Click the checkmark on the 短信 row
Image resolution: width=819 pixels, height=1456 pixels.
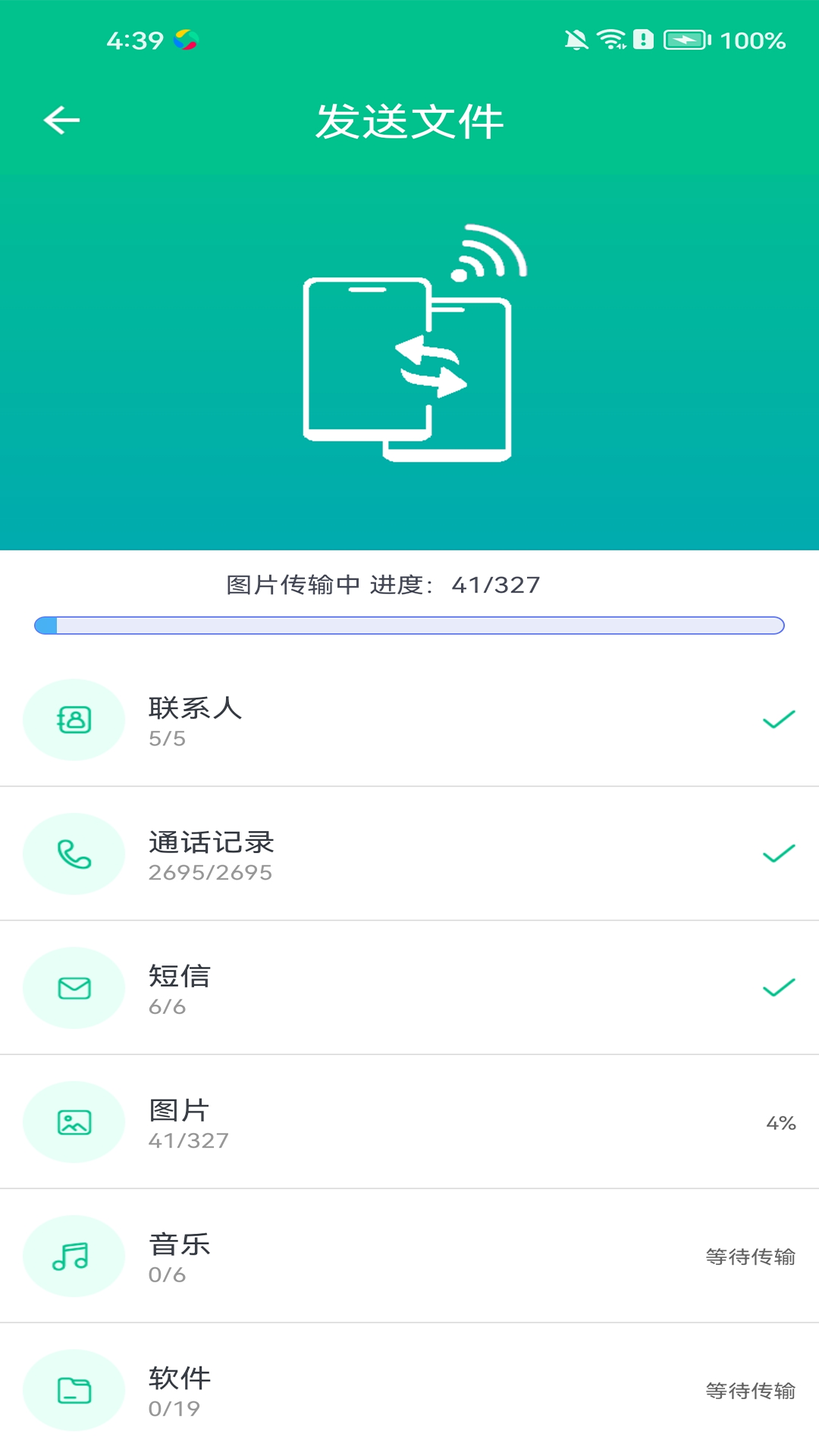click(x=777, y=987)
